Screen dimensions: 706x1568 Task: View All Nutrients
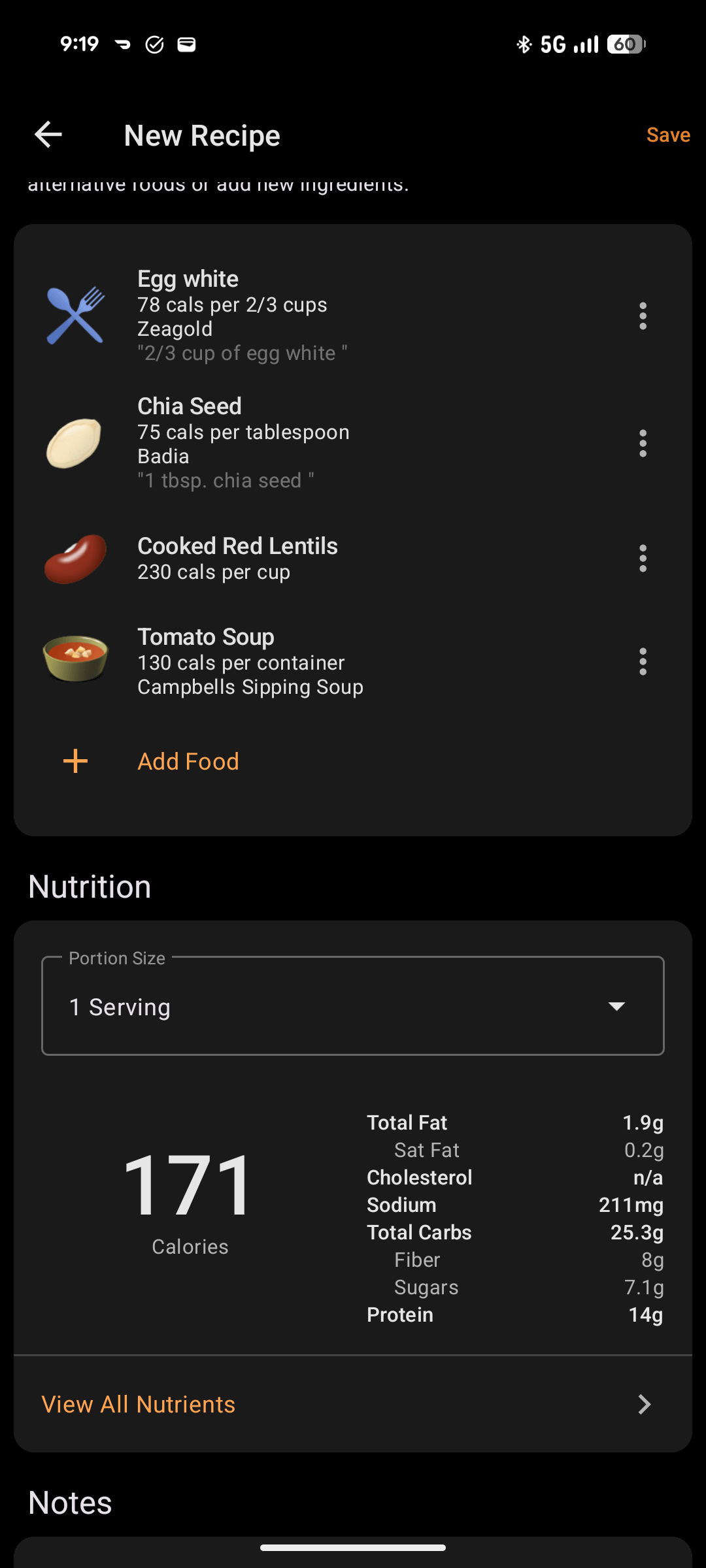click(x=353, y=1404)
